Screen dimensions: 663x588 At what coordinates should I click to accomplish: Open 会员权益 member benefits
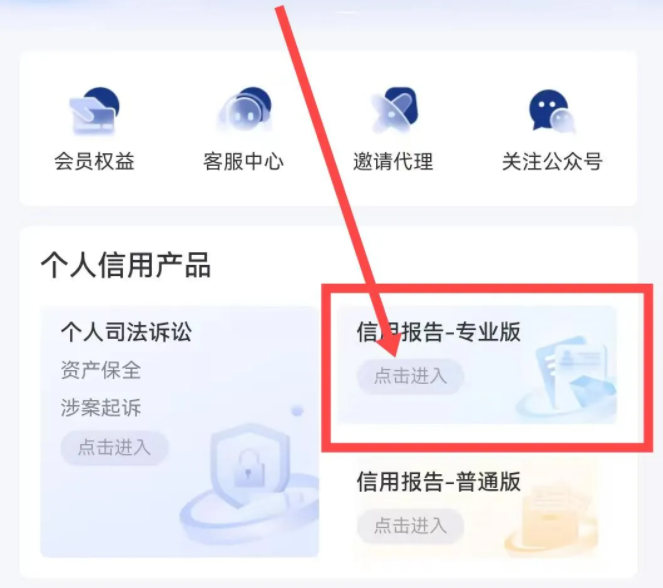pos(94,130)
